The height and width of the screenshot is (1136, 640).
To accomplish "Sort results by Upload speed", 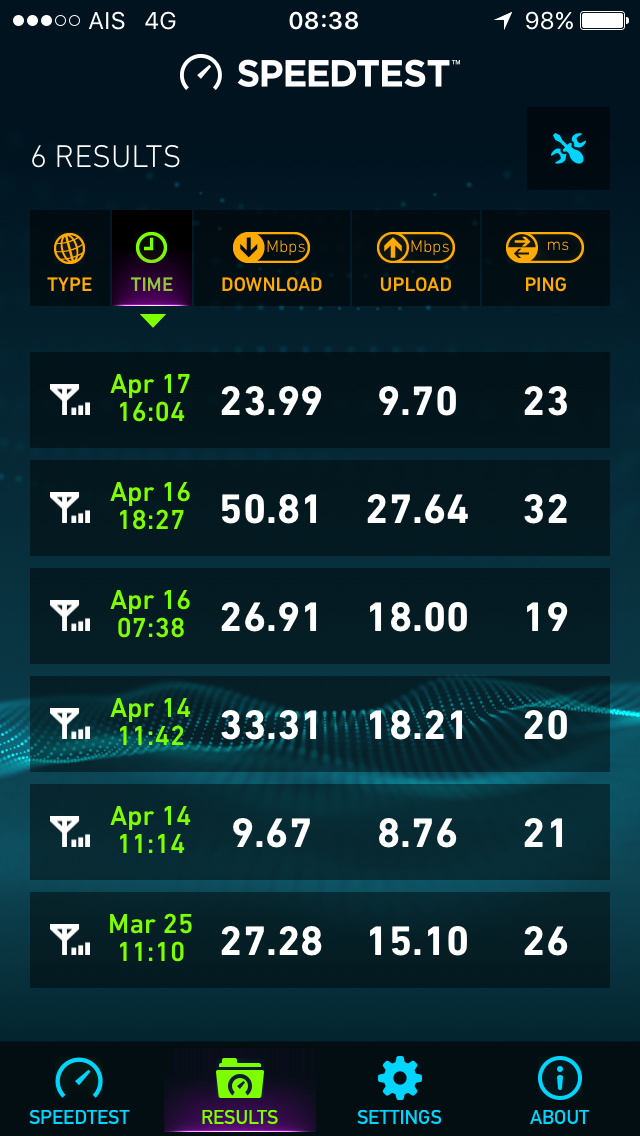I will (416, 259).
